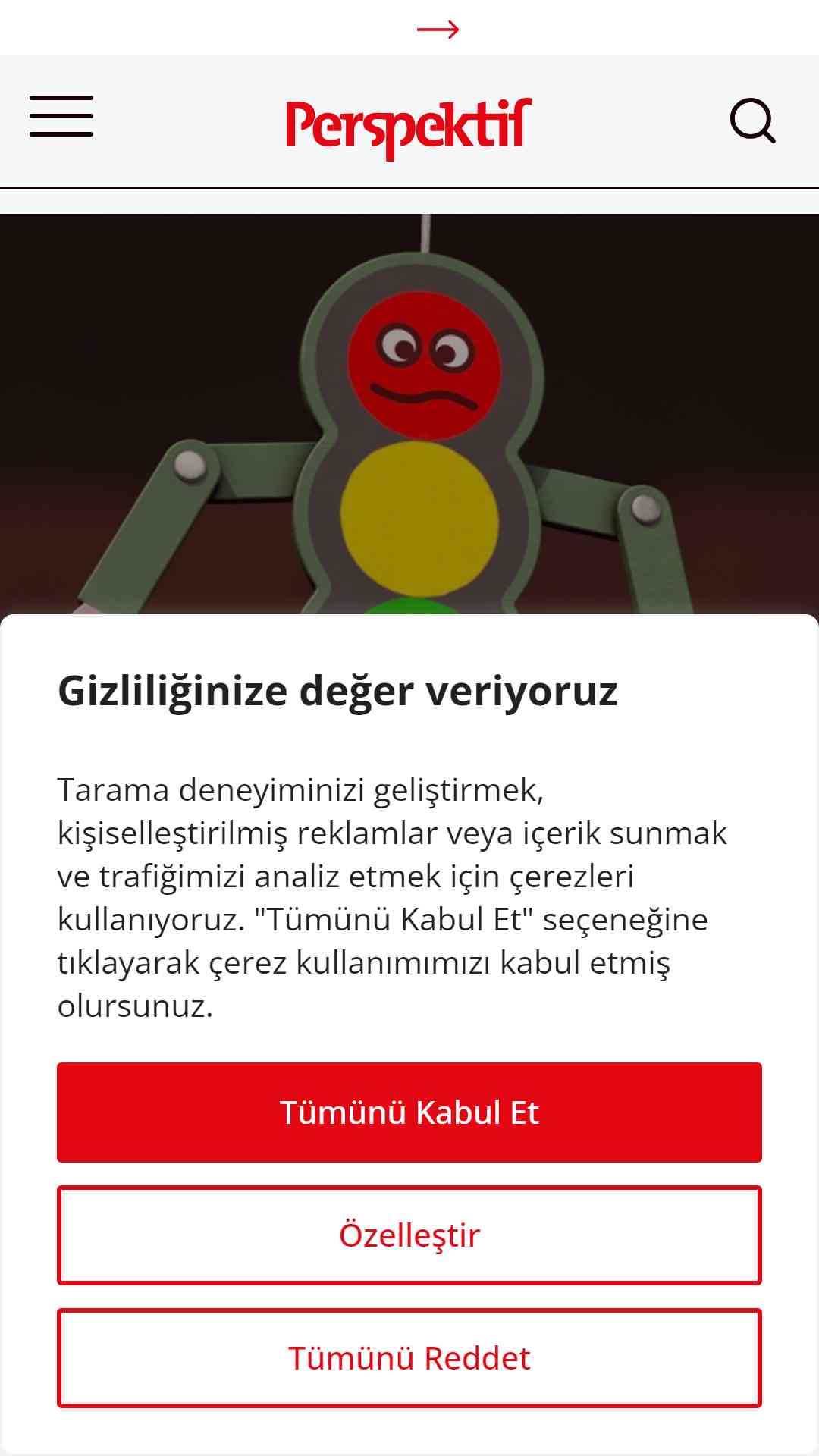Open the hamburger menu
819x1456 pixels.
point(61,116)
